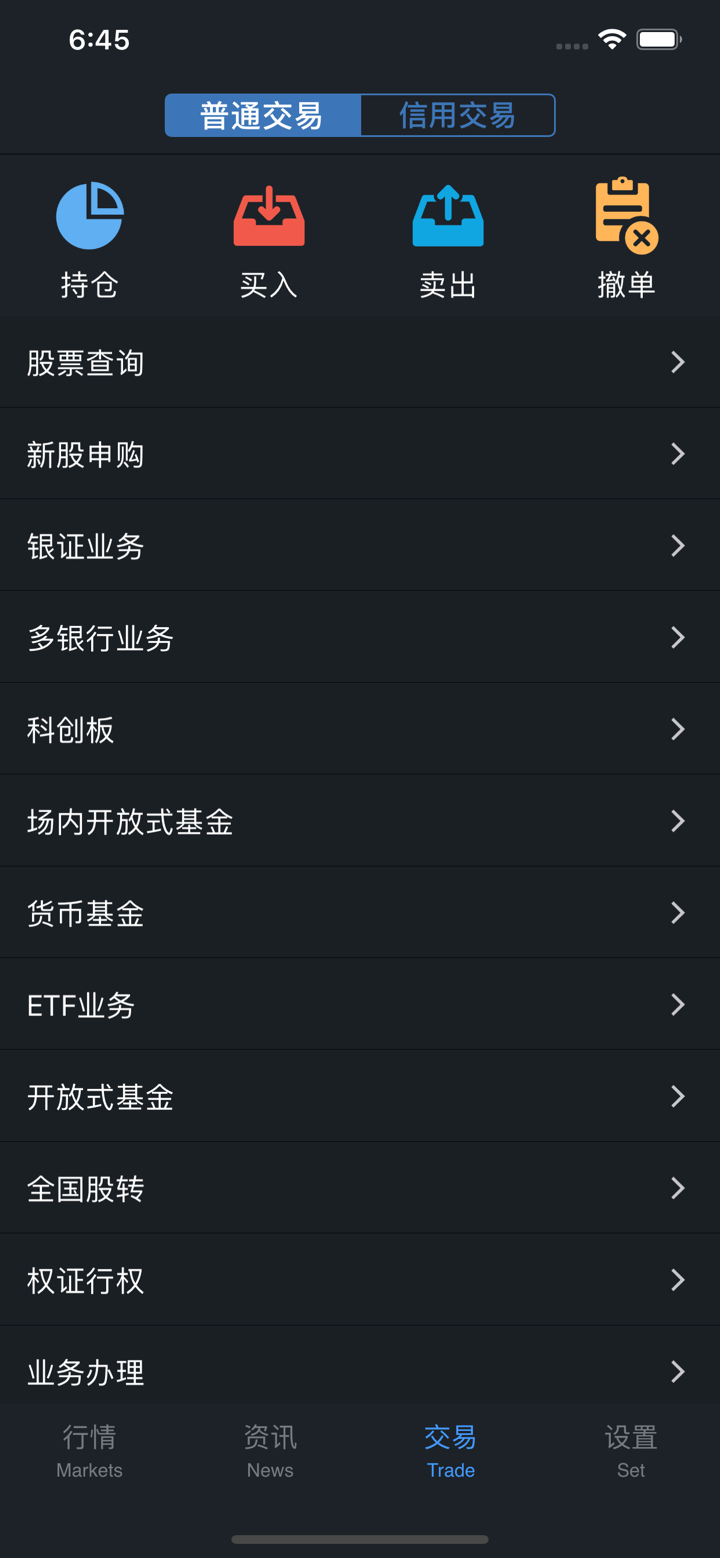Open 撤单 (Cancel Order) clipboard icon
Screen dimensions: 720x1558
[627, 214]
